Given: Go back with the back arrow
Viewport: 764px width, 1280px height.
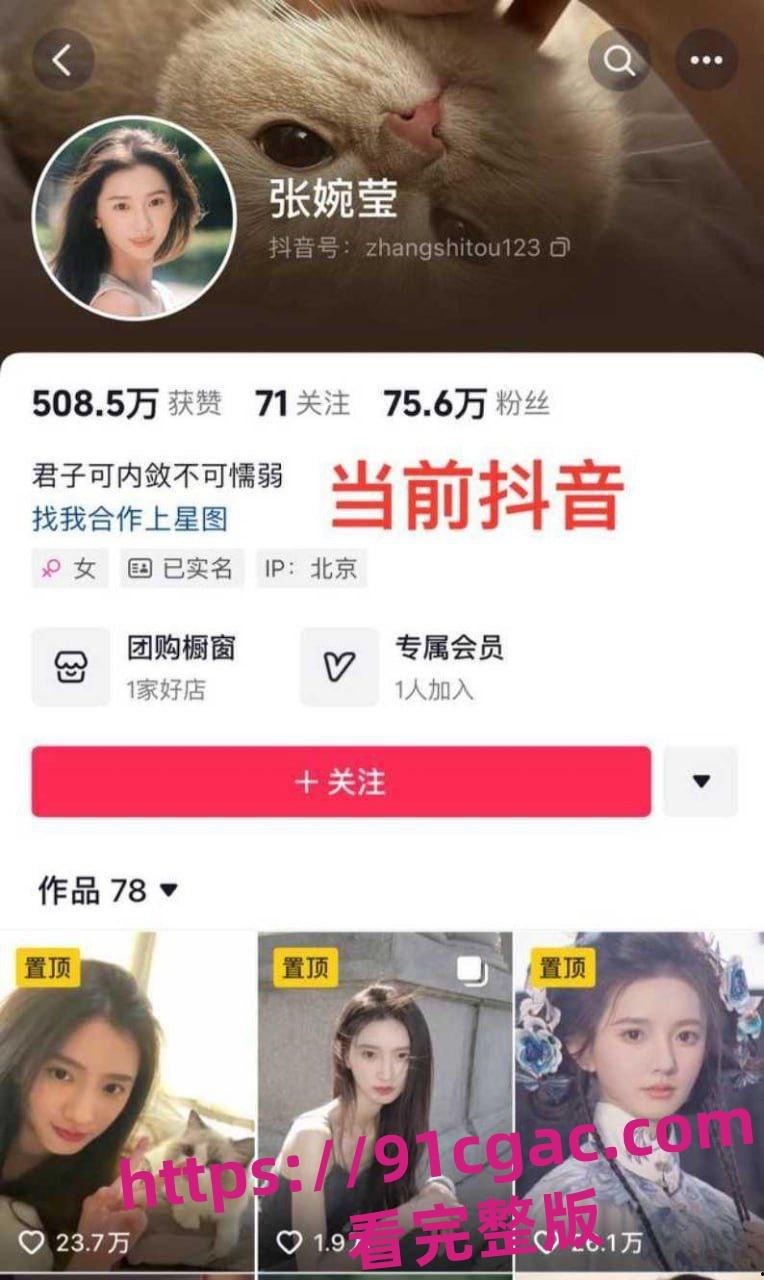Looking at the screenshot, I should pyautogui.click(x=63, y=61).
